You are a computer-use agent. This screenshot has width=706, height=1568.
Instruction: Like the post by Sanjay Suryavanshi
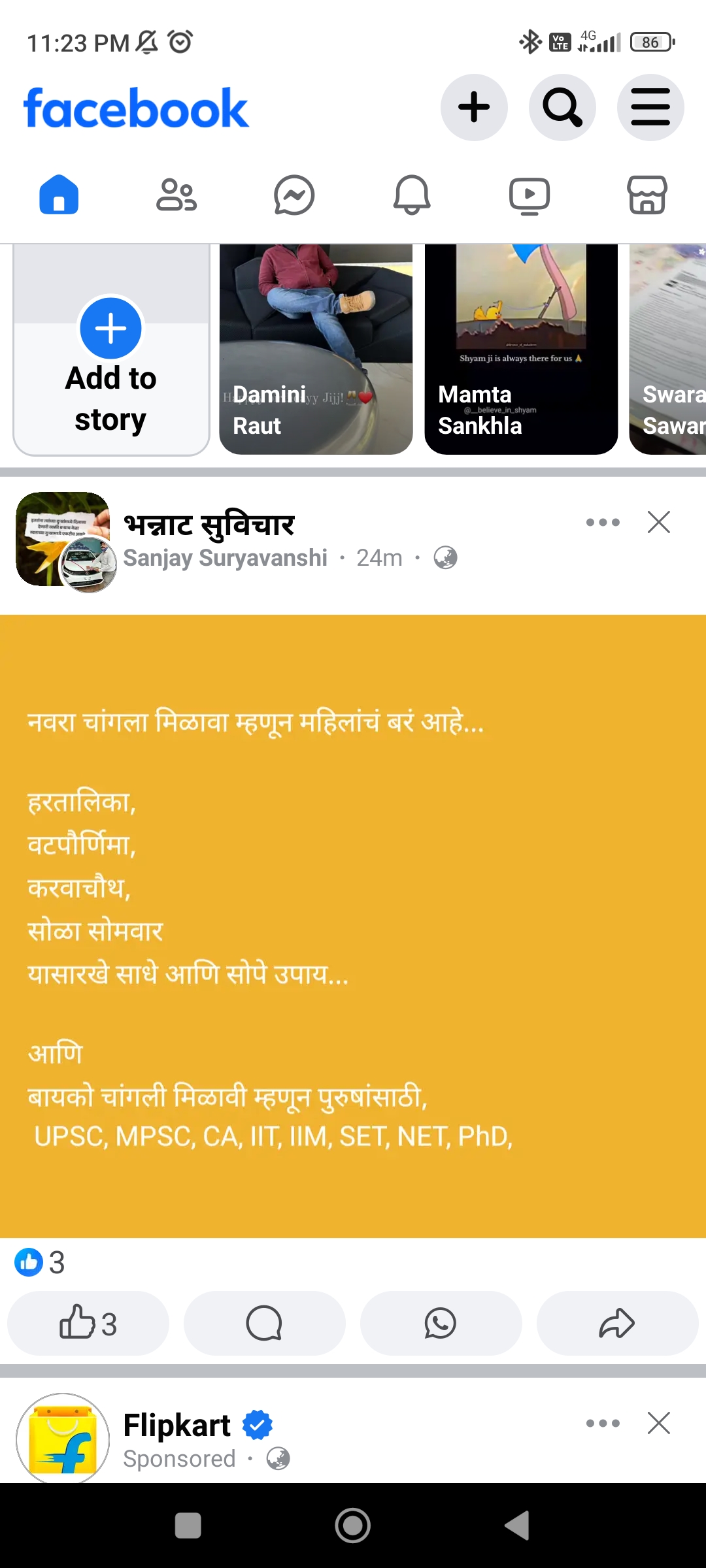(88, 1323)
